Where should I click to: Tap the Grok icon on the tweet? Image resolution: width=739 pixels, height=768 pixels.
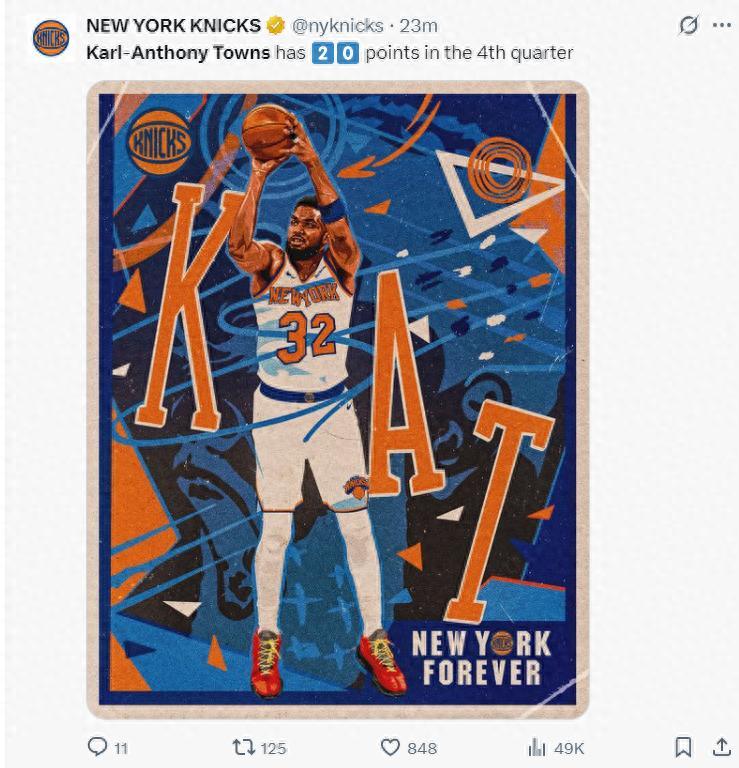pos(688,25)
